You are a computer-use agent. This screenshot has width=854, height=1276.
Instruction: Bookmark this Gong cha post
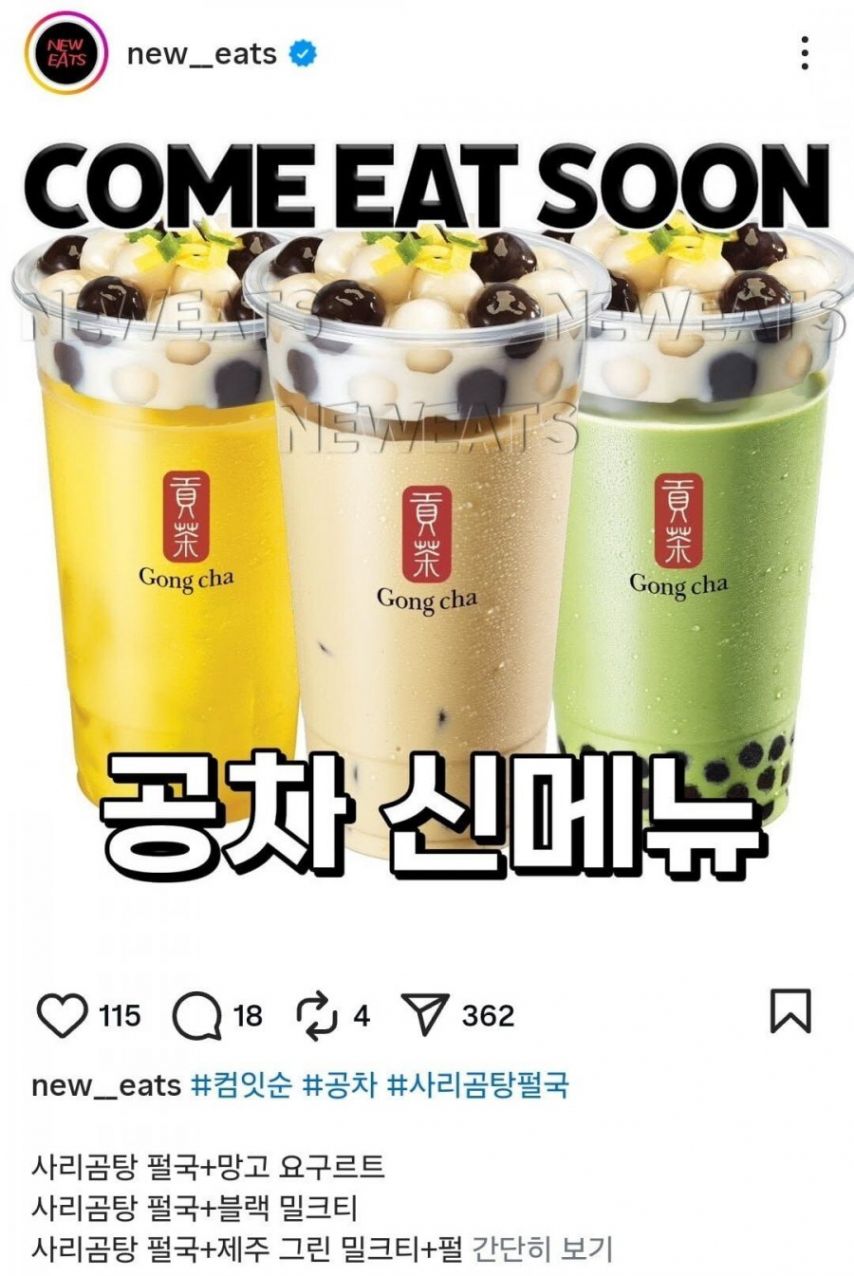(790, 1012)
